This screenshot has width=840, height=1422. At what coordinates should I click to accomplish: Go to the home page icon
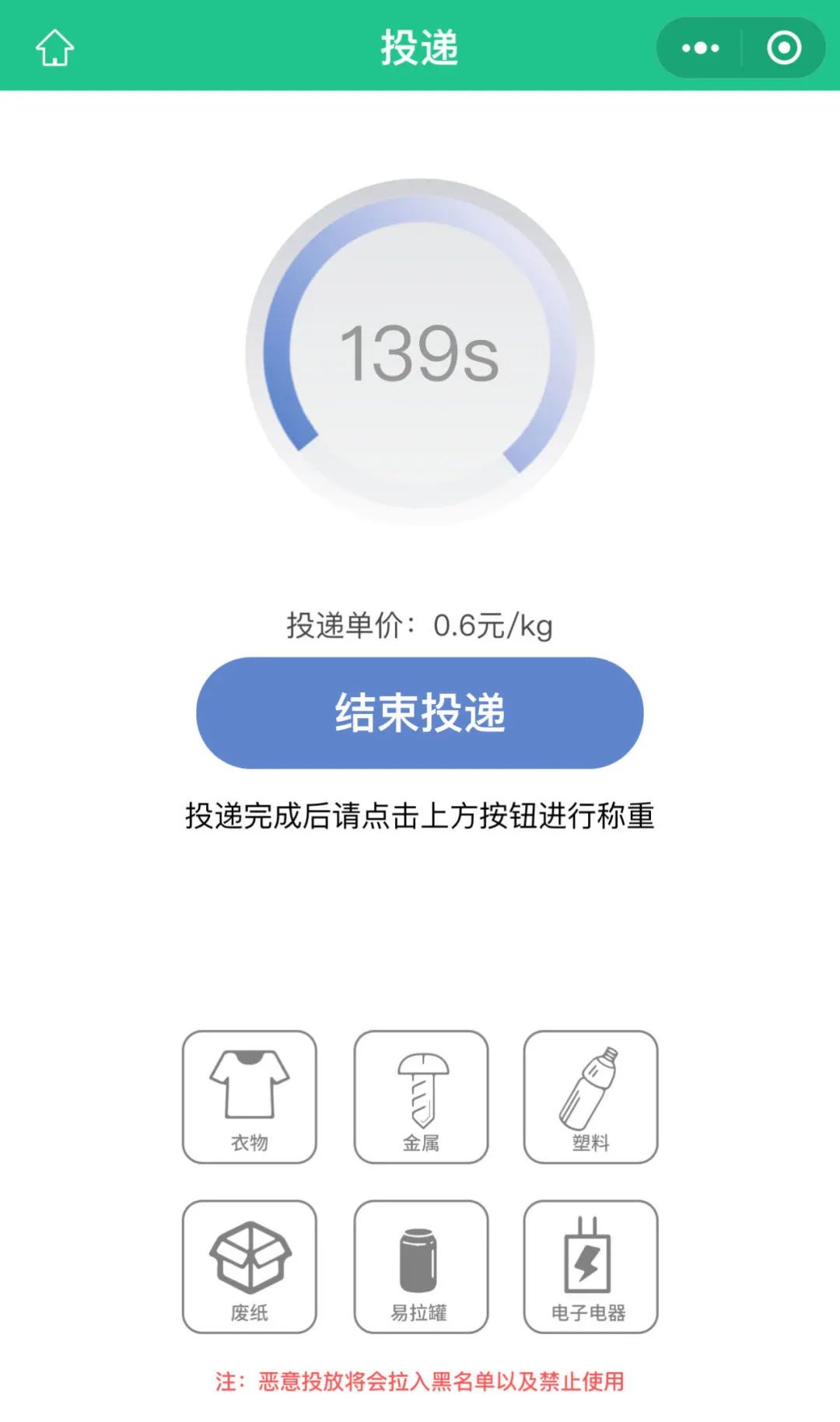(55, 47)
